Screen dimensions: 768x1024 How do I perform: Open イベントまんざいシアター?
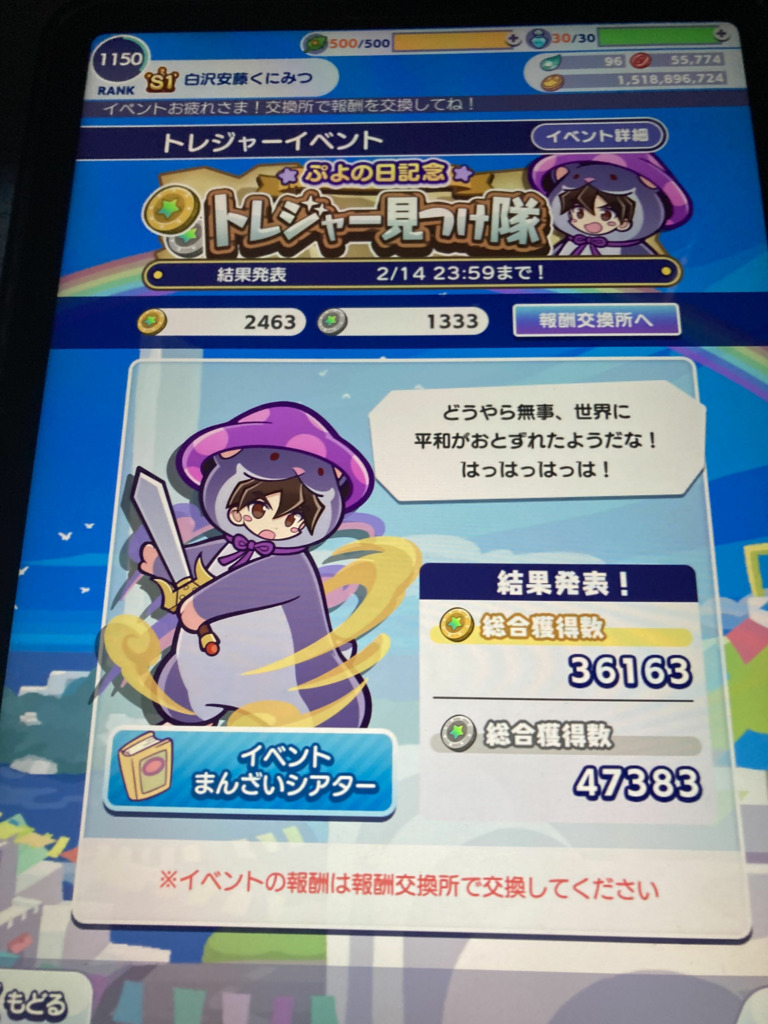pos(250,770)
